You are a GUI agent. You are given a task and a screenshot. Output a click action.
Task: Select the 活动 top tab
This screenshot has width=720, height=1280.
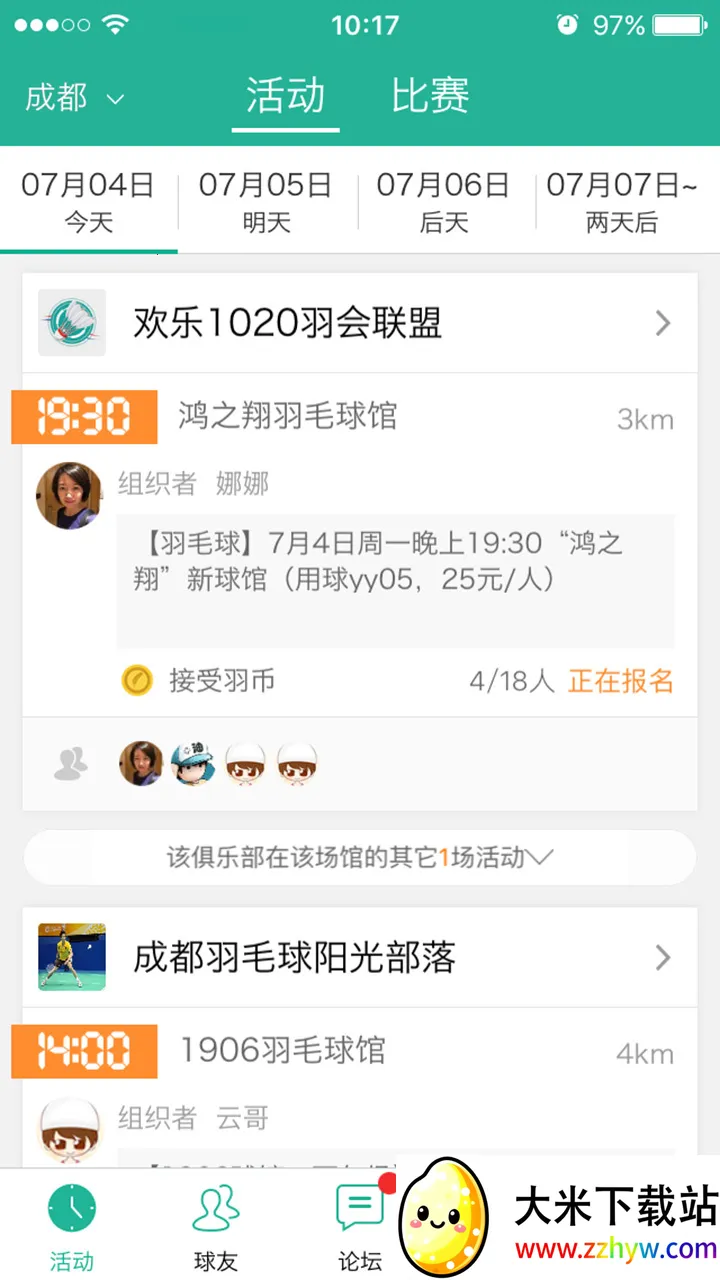point(286,97)
